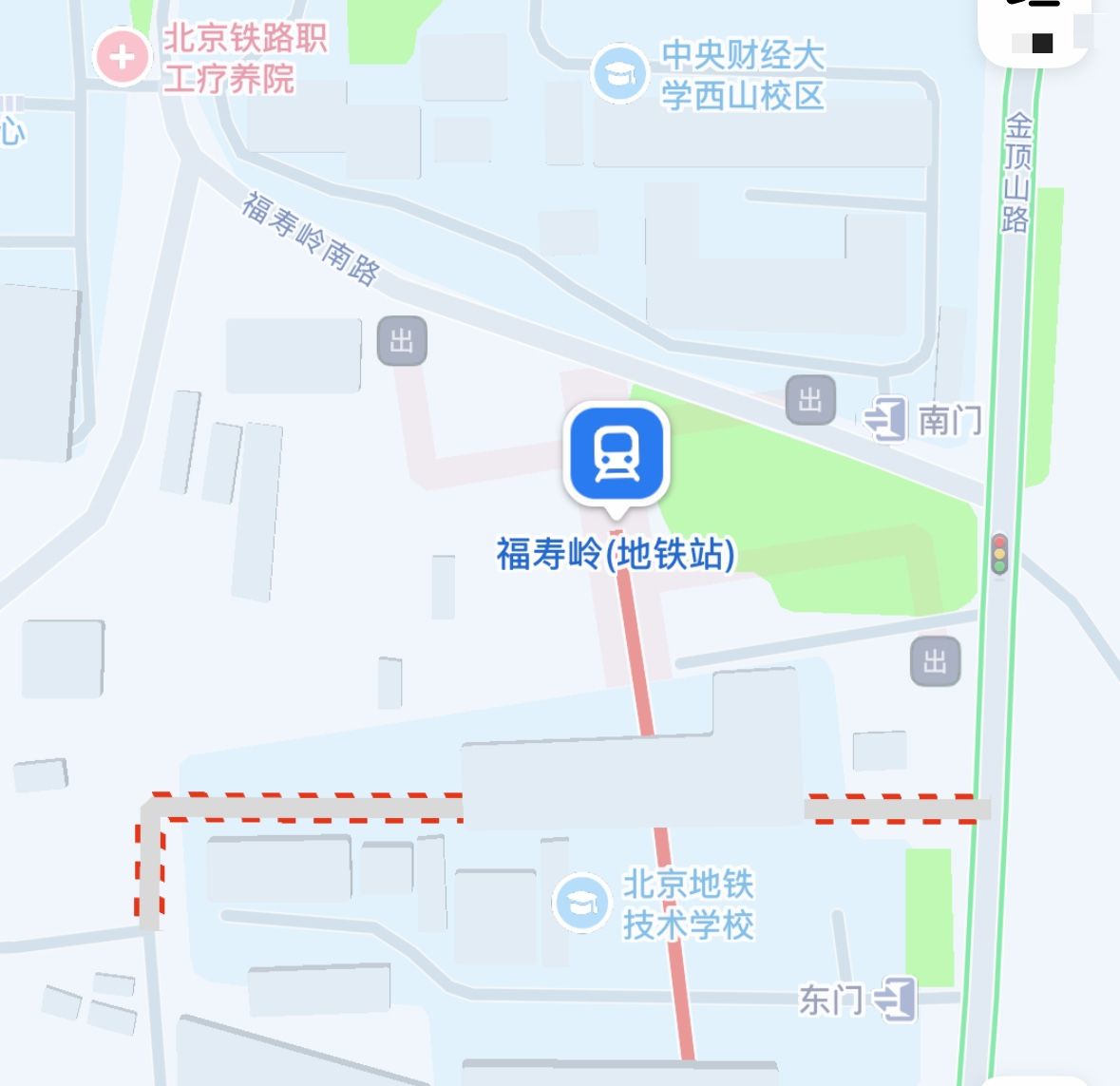Tap the exit marker beside 南门

coord(810,400)
